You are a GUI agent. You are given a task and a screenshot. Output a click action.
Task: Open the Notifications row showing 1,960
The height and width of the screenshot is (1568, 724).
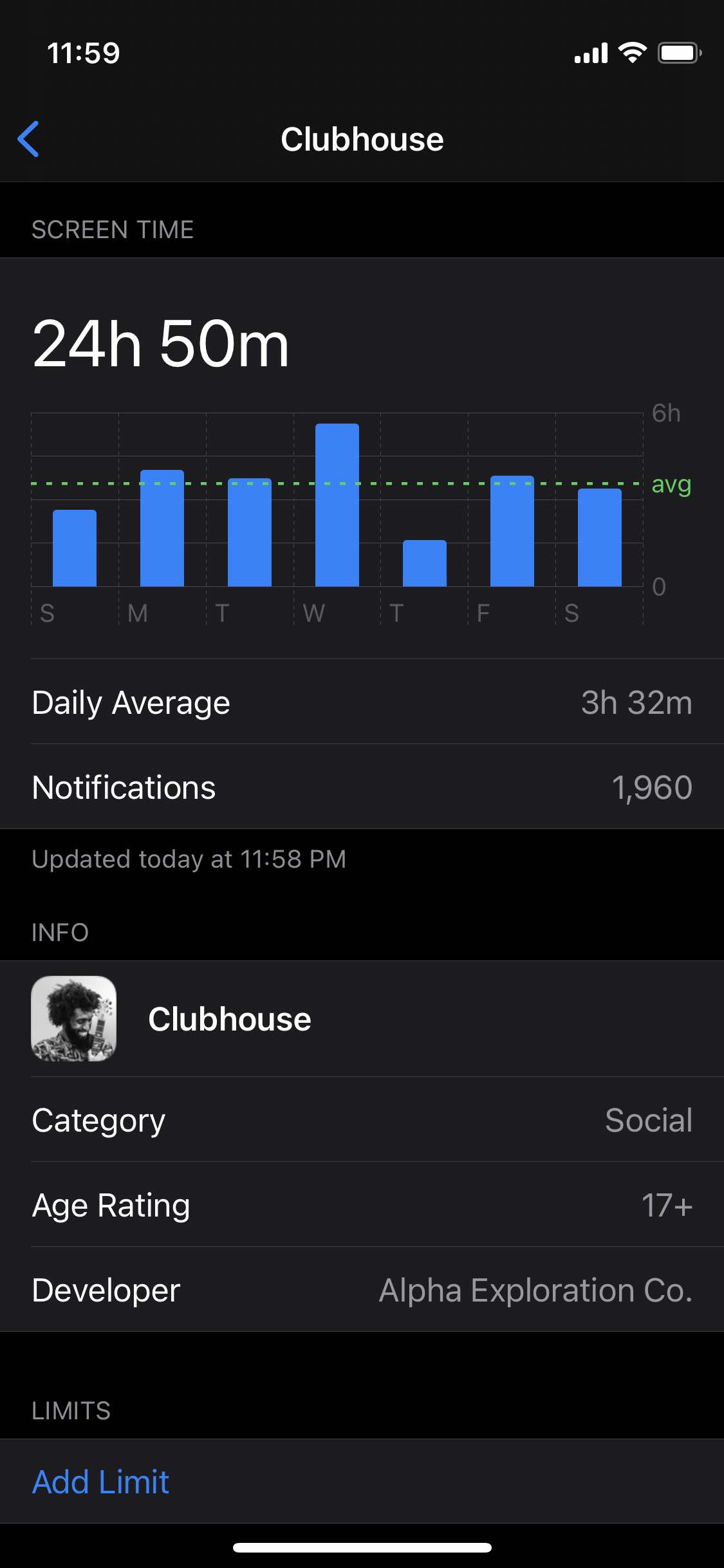pyautogui.click(x=362, y=787)
